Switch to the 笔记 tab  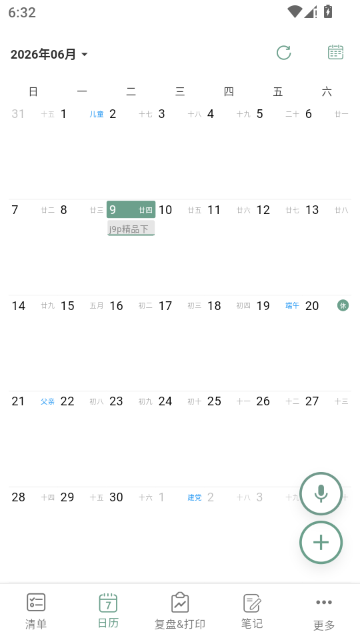point(252,611)
